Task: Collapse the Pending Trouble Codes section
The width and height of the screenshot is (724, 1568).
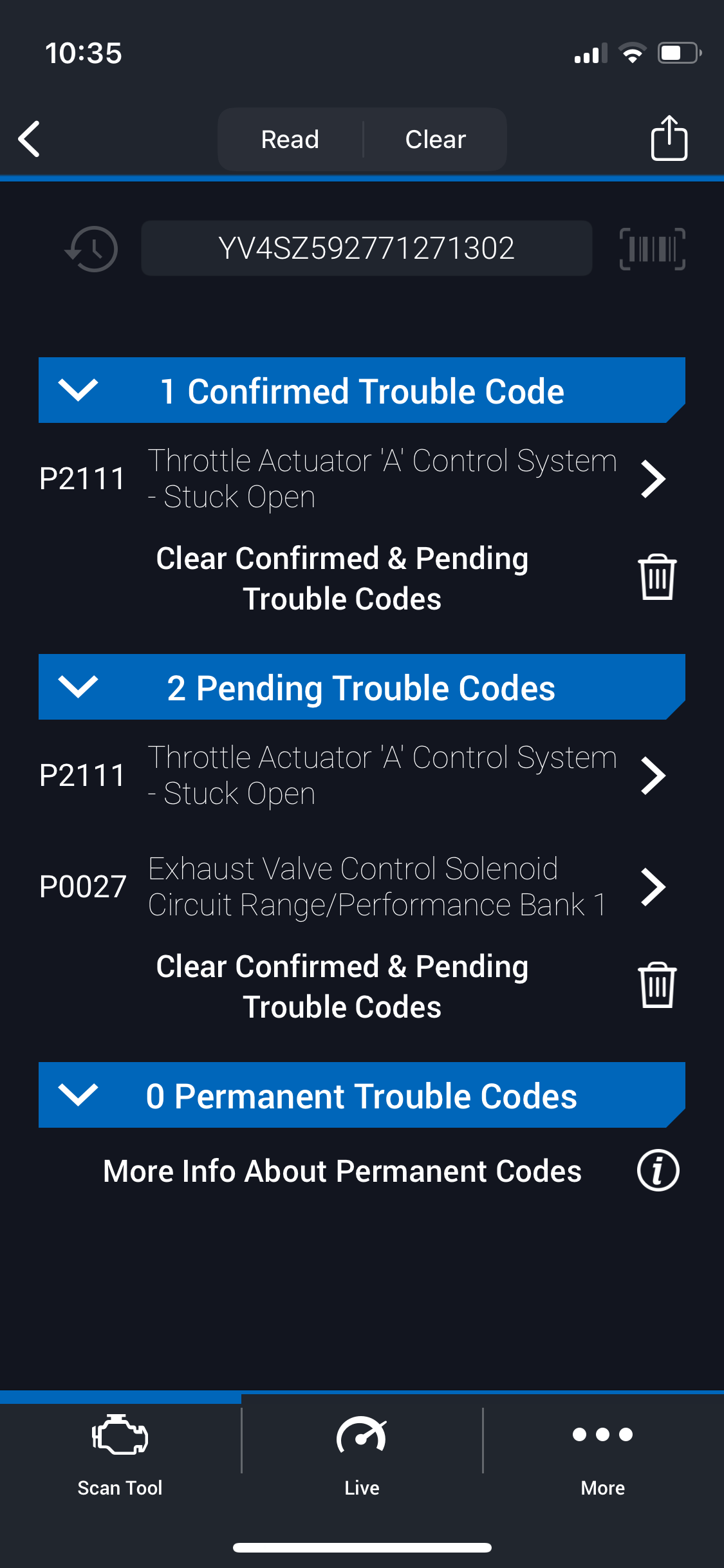Action: 362,687
